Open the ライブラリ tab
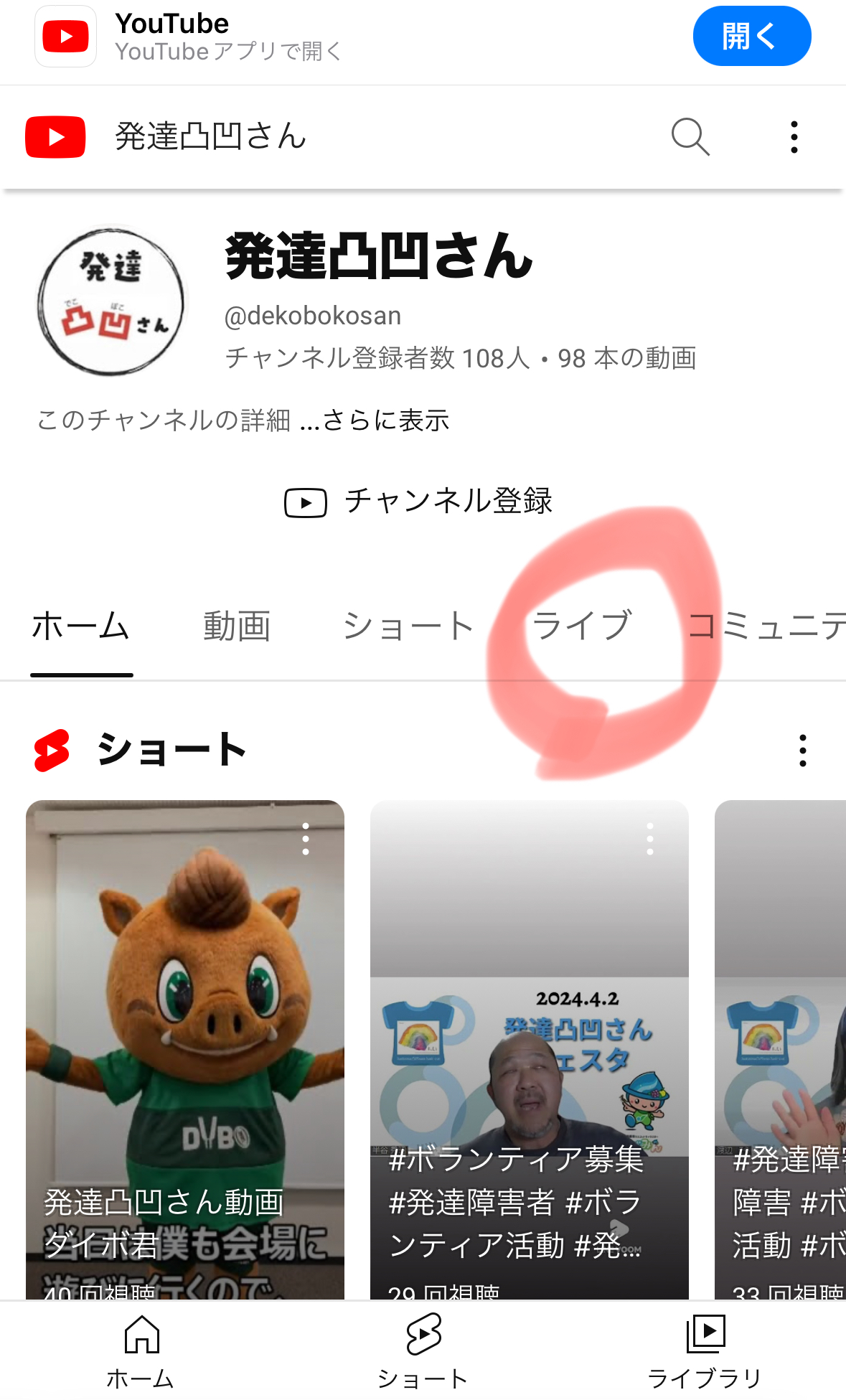846x1400 pixels. coord(705,1350)
